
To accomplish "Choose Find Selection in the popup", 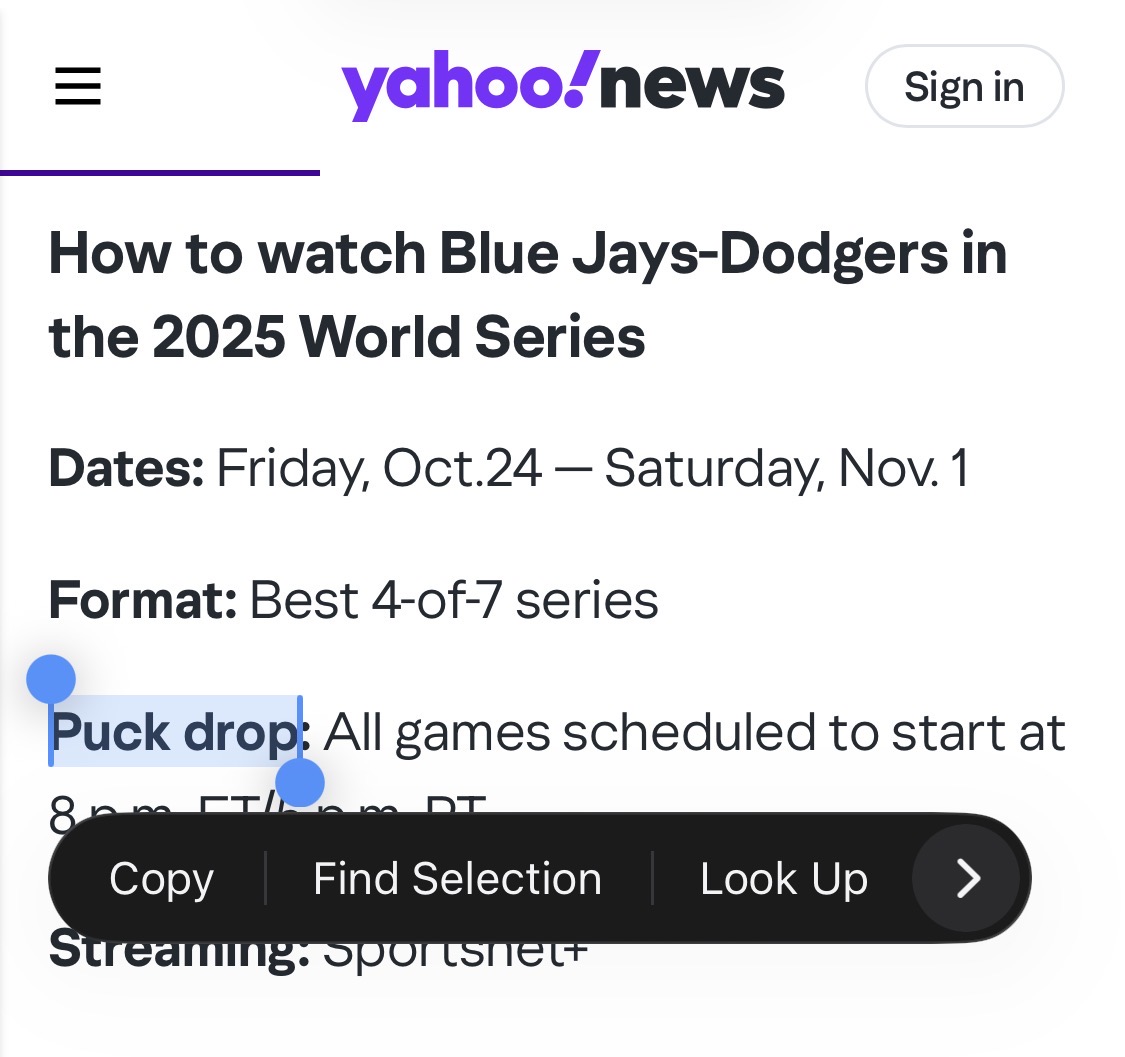I will (x=457, y=879).
